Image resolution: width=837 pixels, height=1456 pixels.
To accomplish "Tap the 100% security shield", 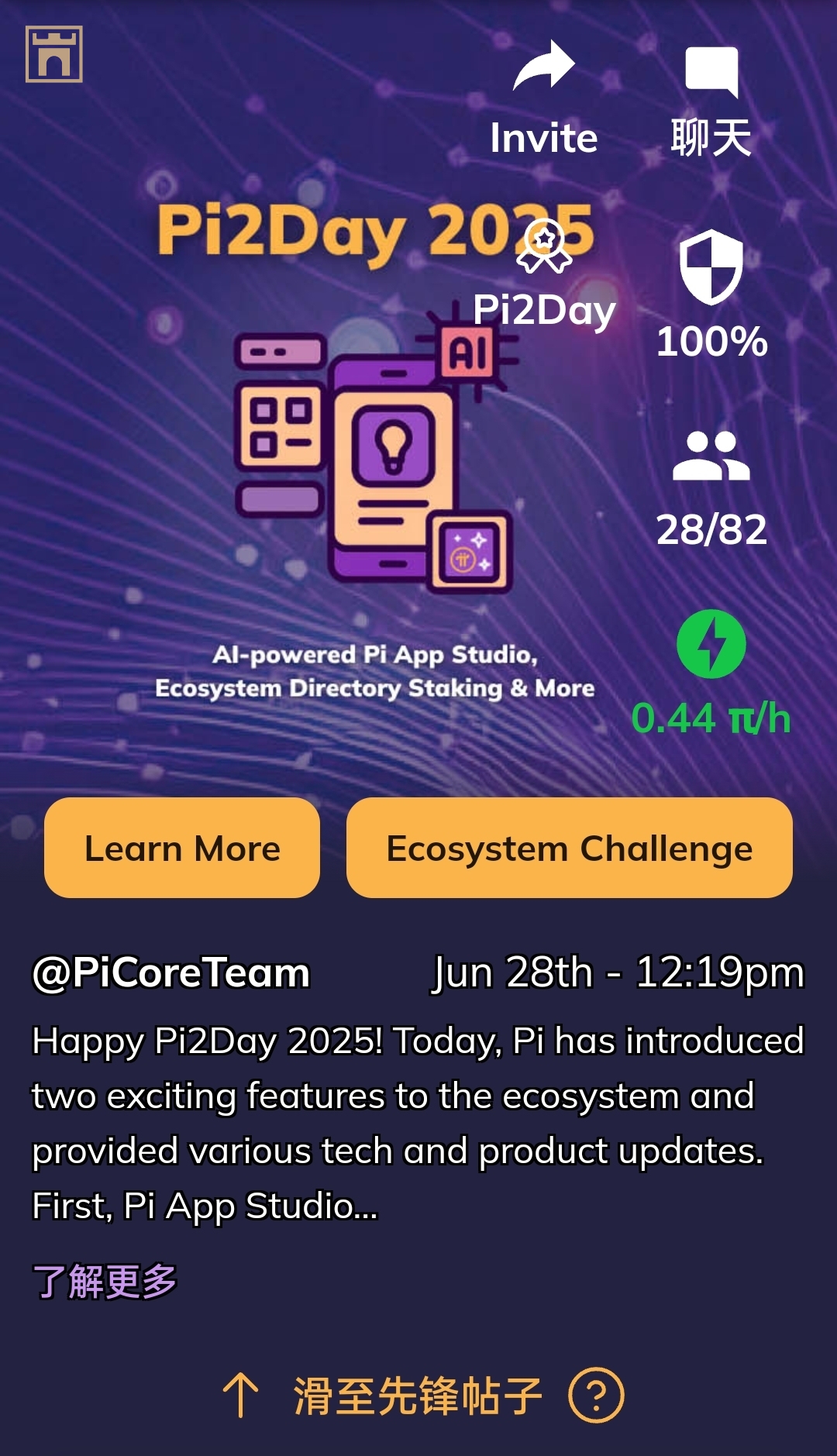I will point(711,267).
